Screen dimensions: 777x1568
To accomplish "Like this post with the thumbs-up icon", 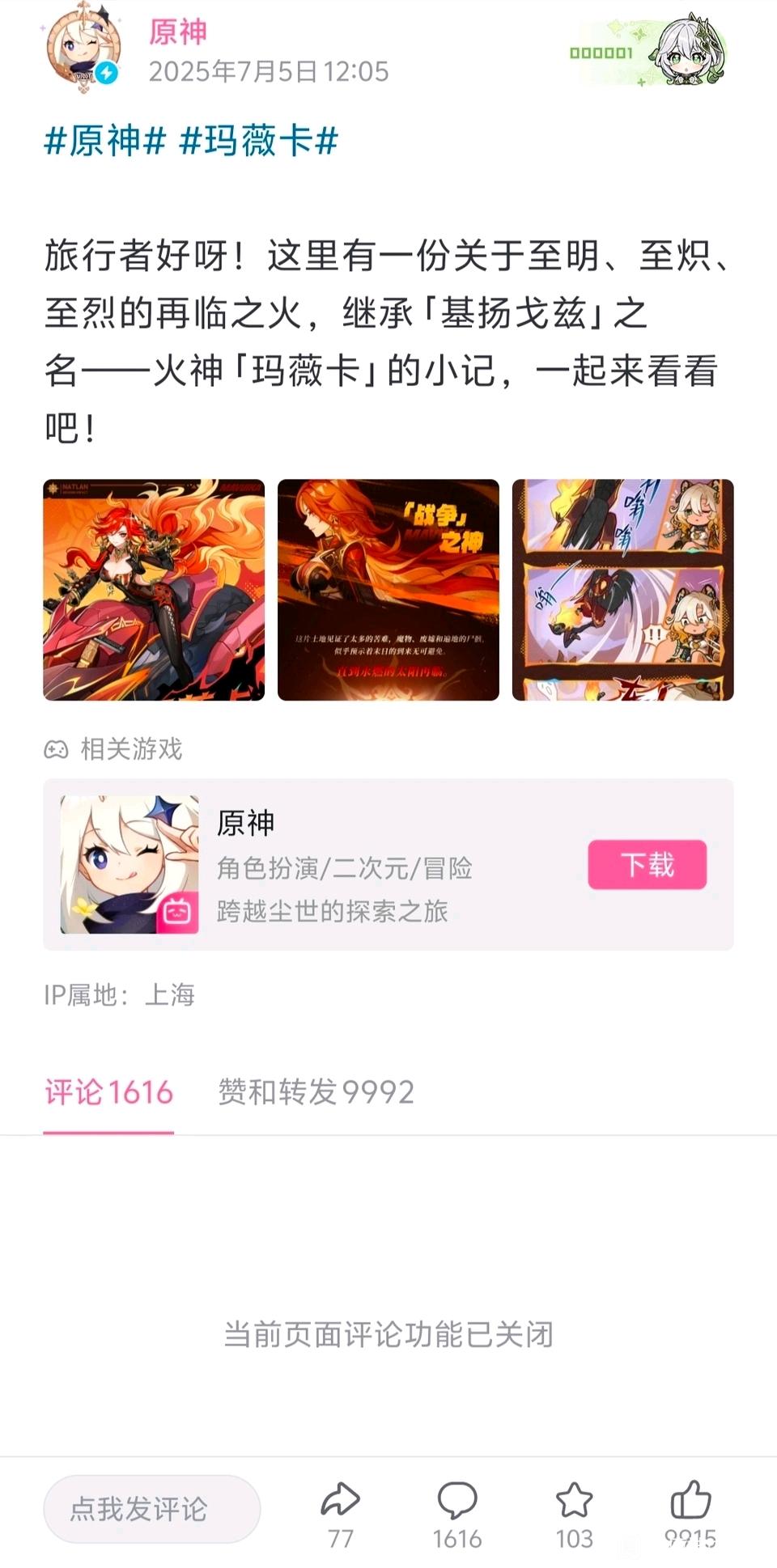I will [690, 1501].
